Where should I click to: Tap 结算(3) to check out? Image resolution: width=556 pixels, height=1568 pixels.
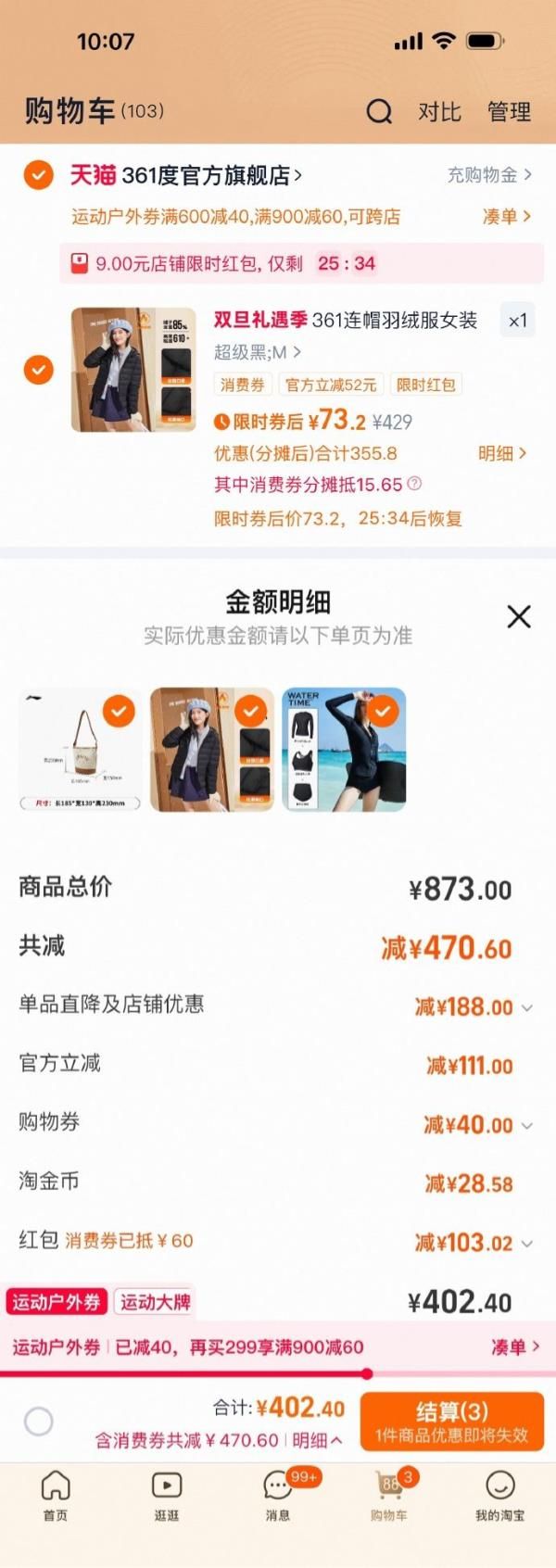pos(451,1421)
